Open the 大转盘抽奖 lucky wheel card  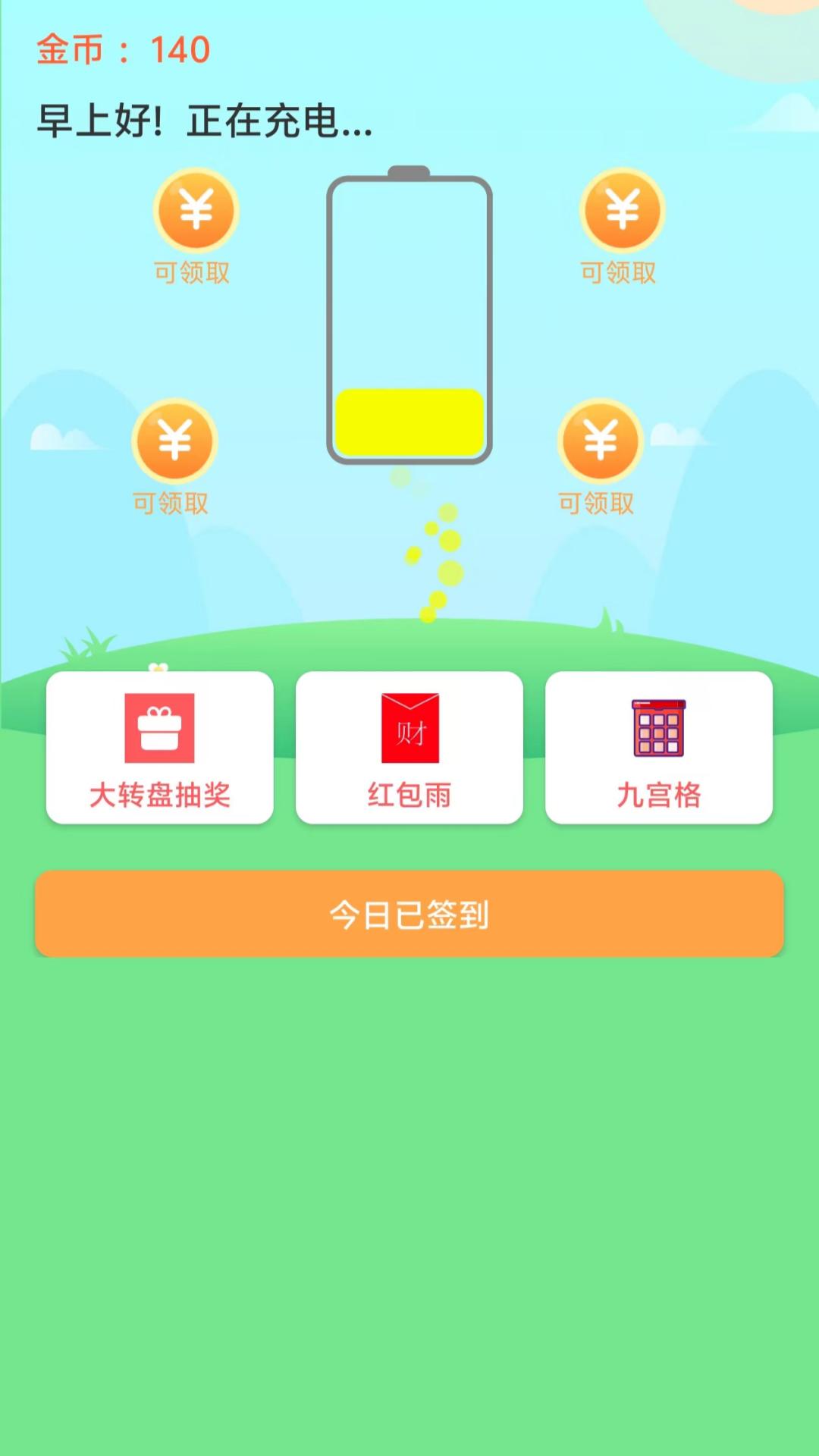159,748
